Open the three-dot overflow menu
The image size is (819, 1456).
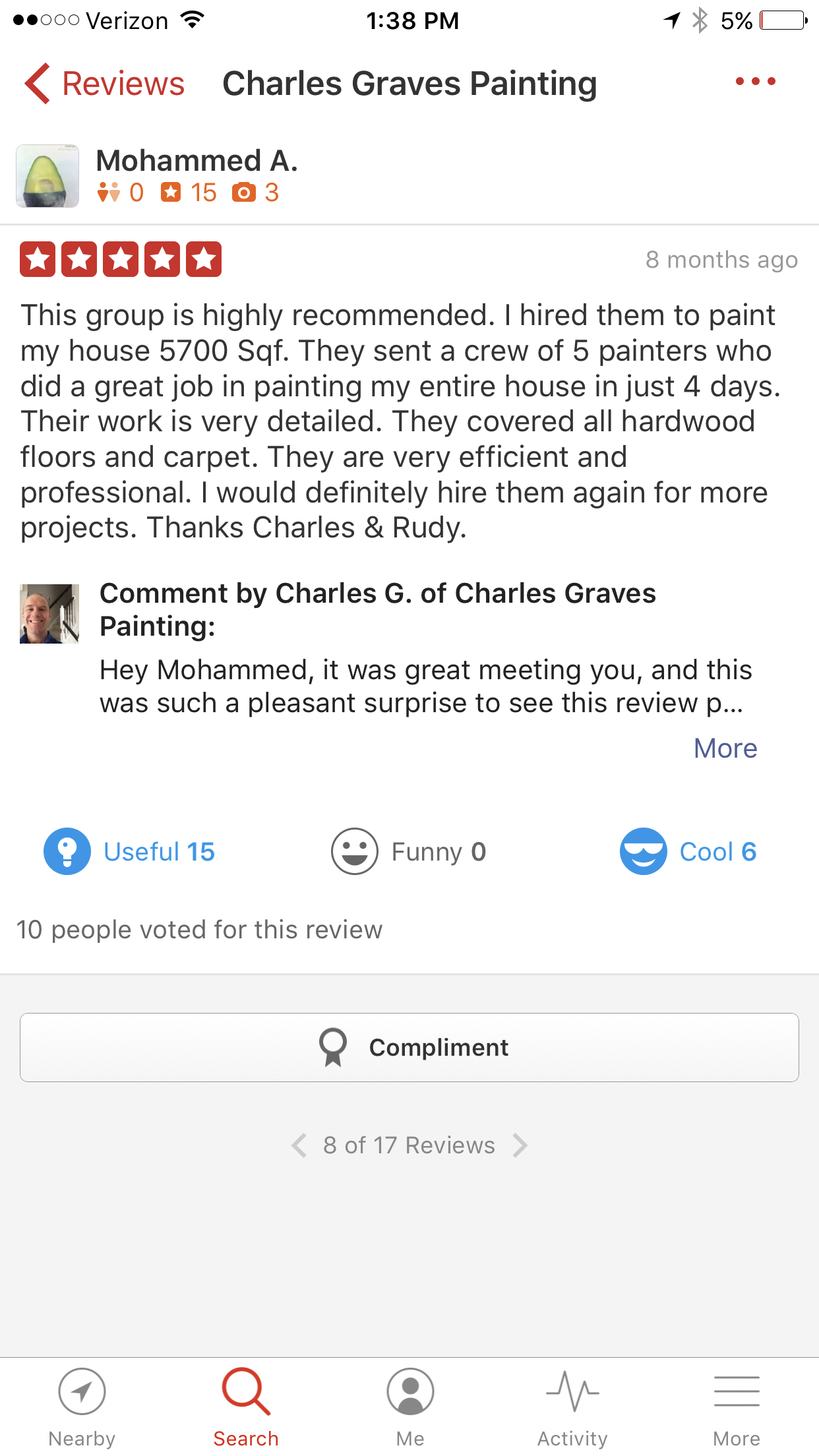click(756, 82)
